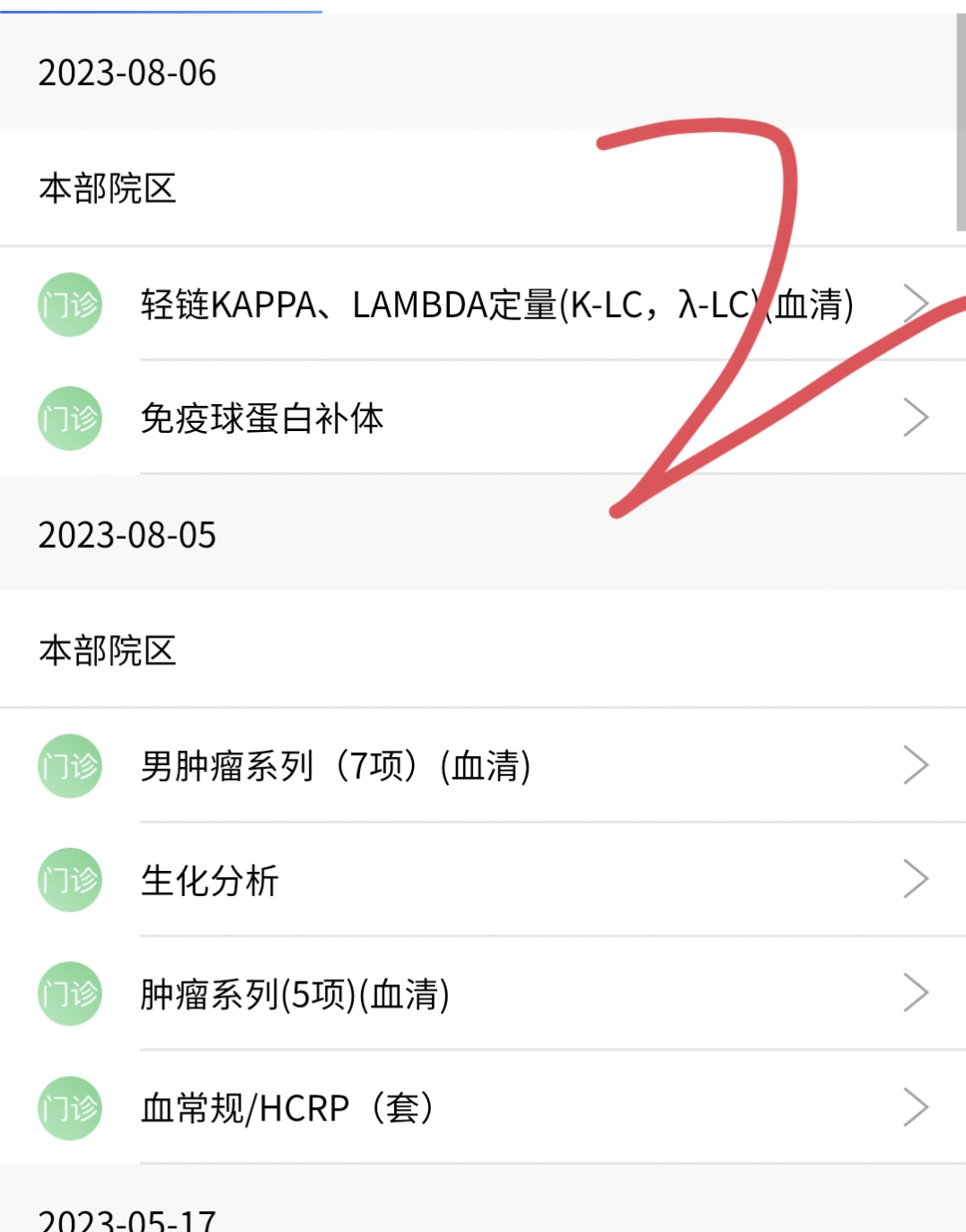Open 血常规/HCRP（套） results
The width and height of the screenshot is (966, 1232).
click(287, 1108)
